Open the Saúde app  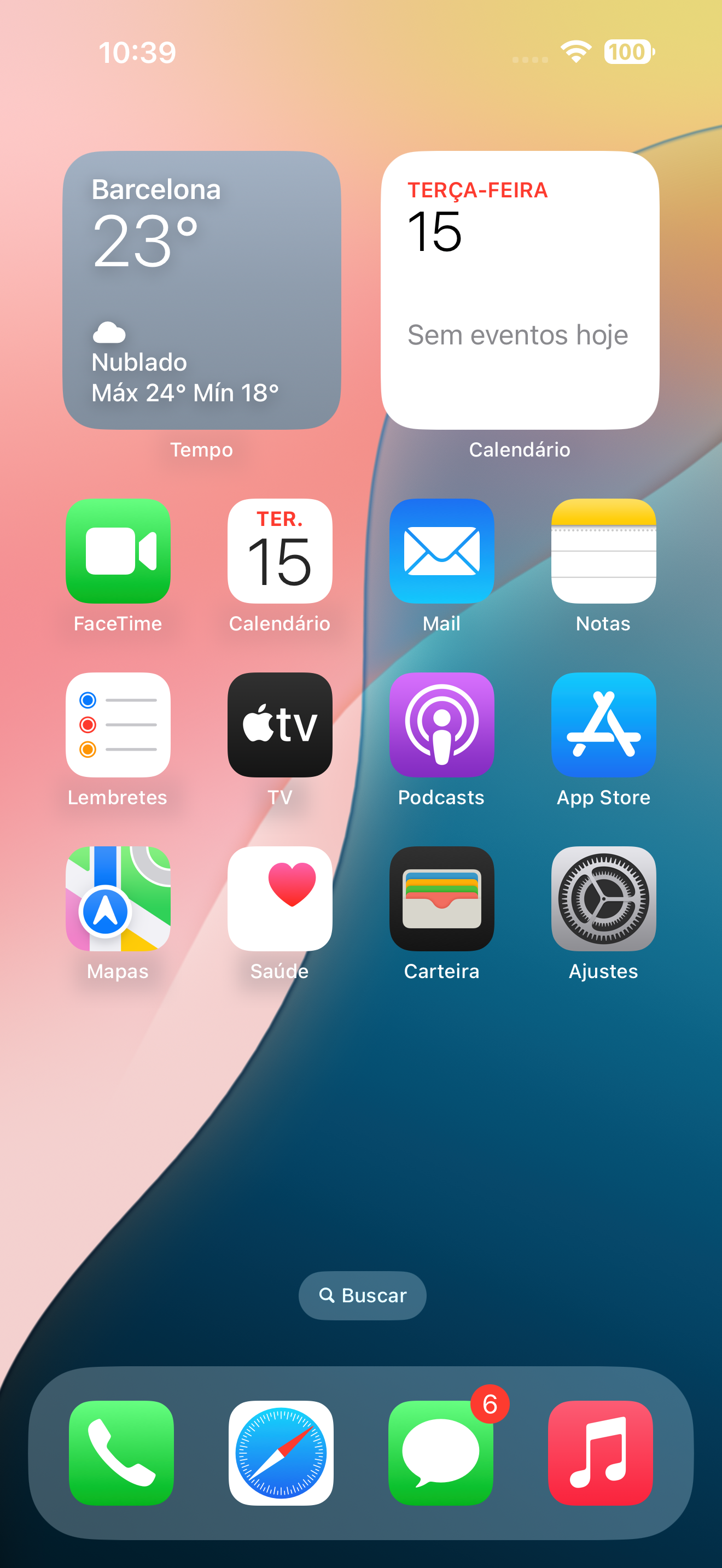(280, 898)
